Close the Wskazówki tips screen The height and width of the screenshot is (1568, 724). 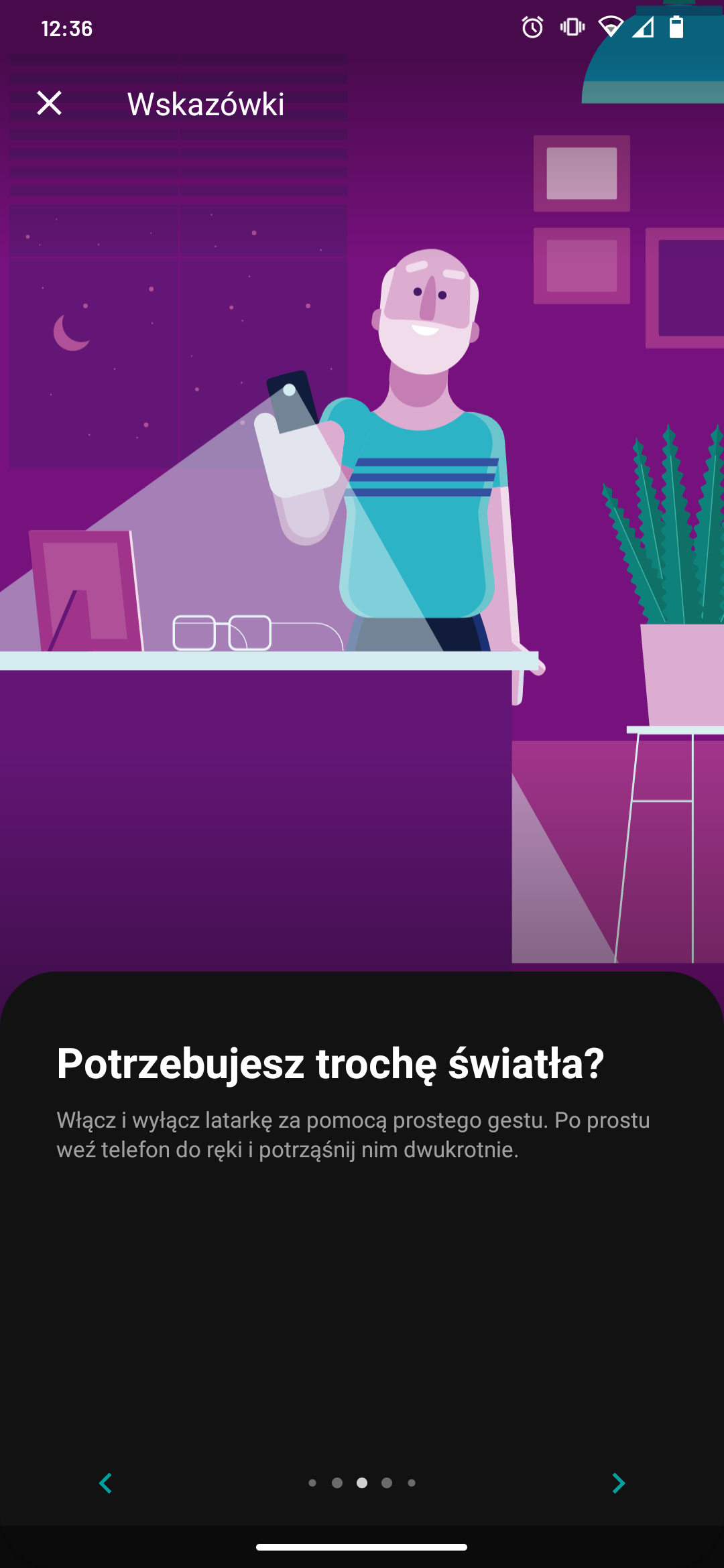pyautogui.click(x=49, y=103)
